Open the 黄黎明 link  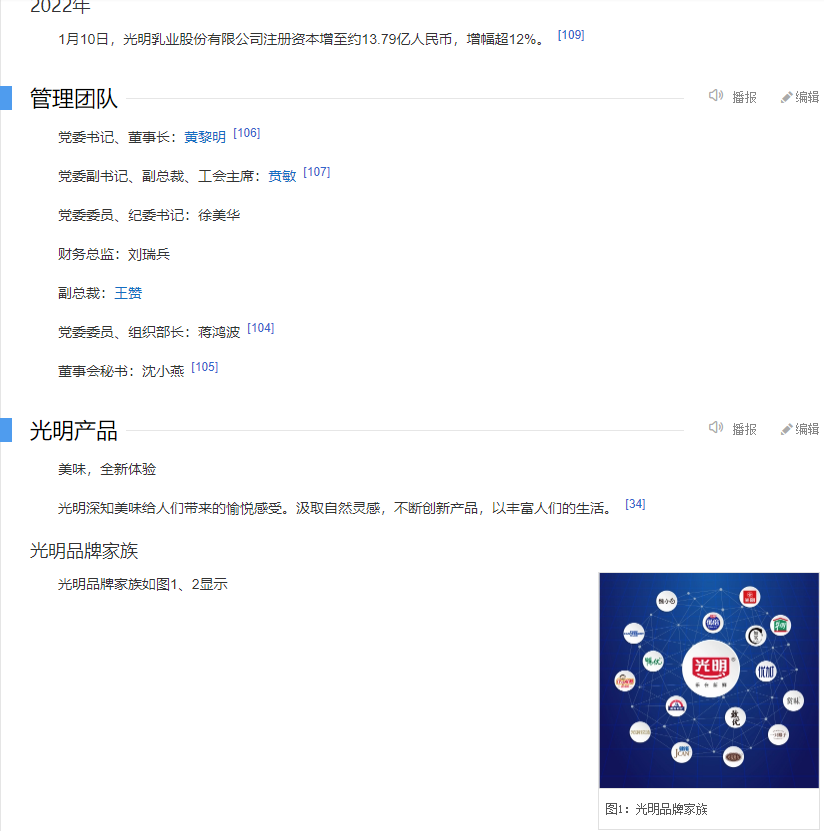(205, 137)
